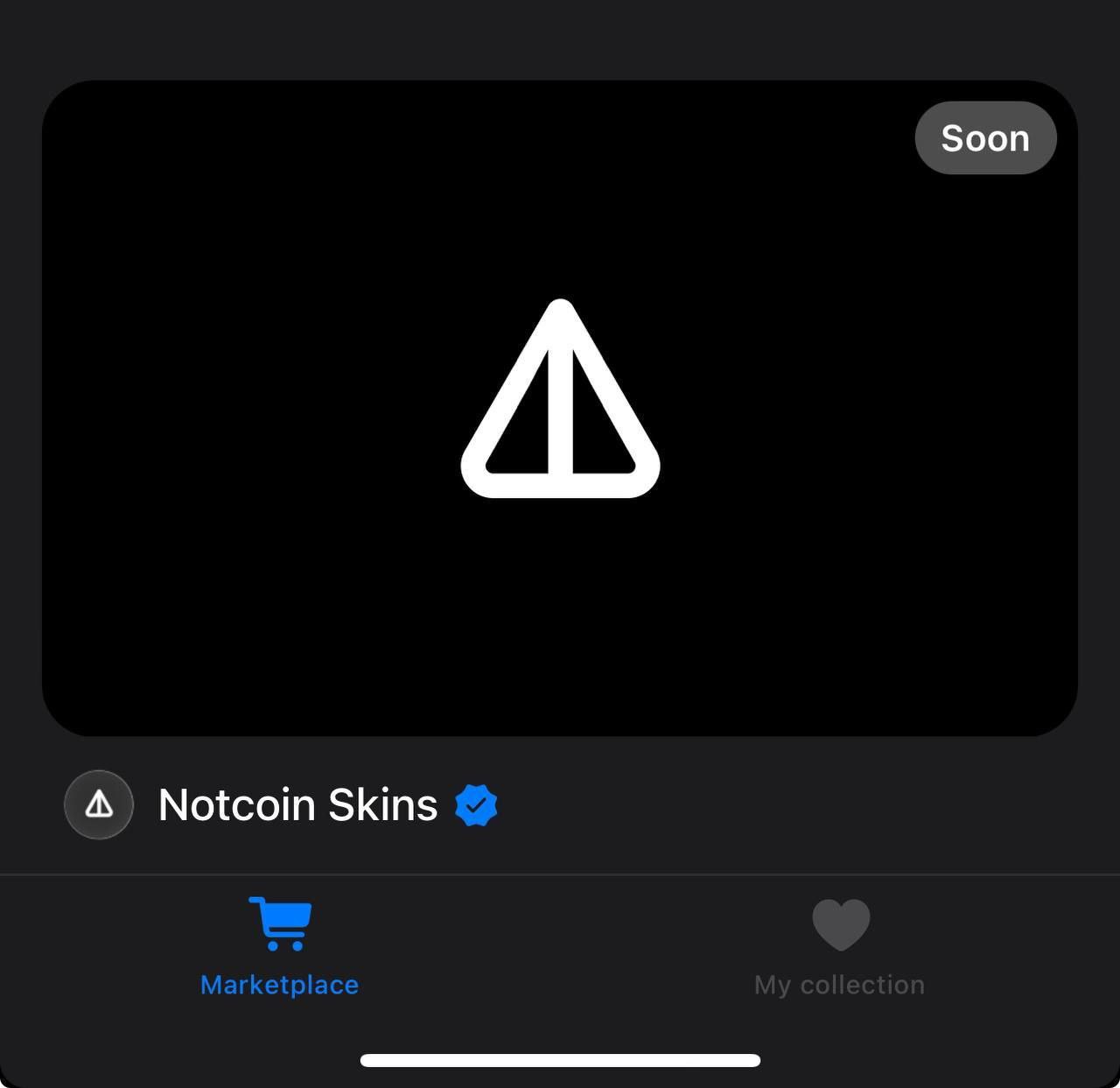Switch to the Marketplace tab
This screenshot has height=1088, width=1120.
[x=279, y=947]
